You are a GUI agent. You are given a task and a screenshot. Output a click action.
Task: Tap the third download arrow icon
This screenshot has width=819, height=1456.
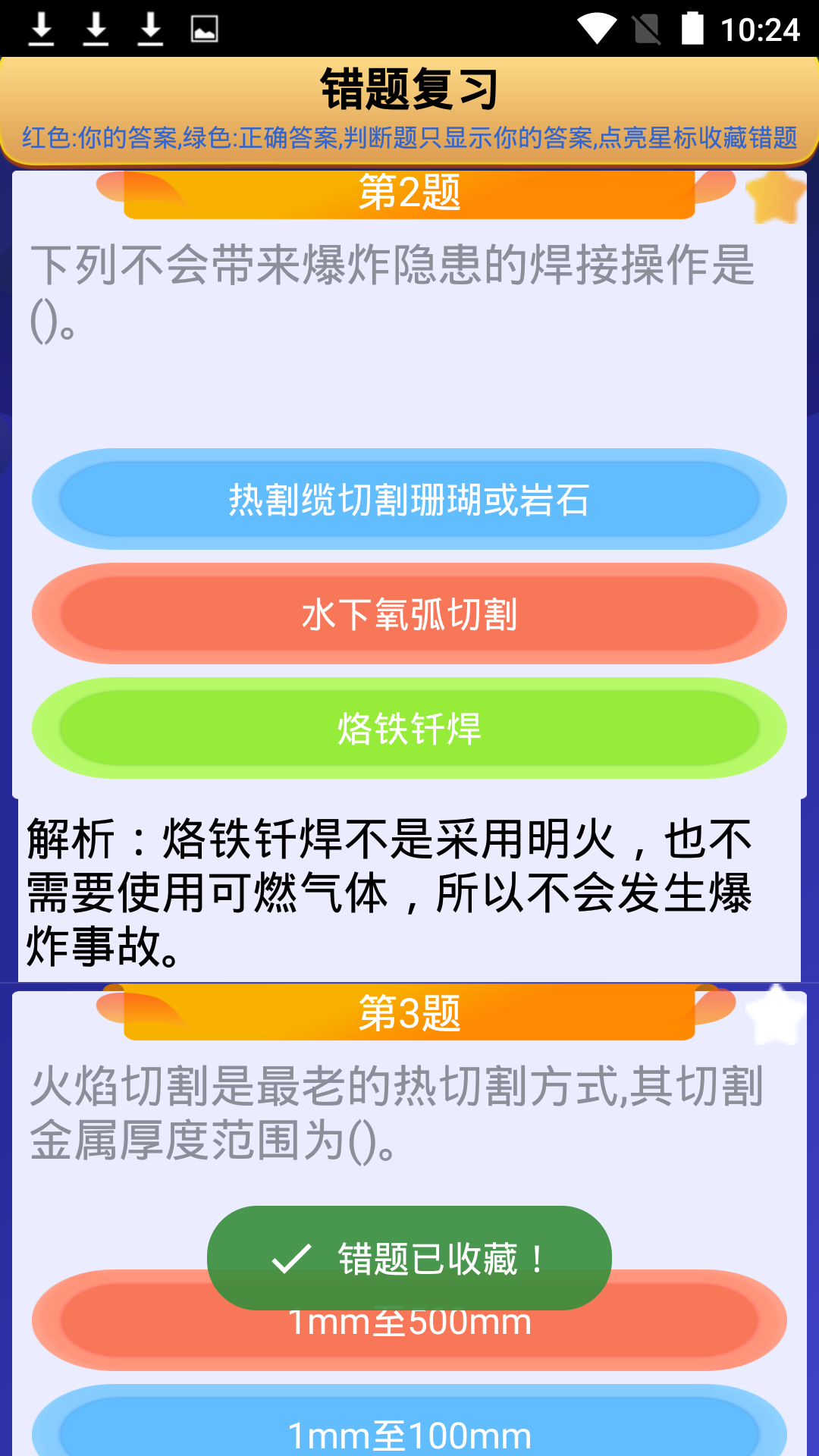pos(149,25)
